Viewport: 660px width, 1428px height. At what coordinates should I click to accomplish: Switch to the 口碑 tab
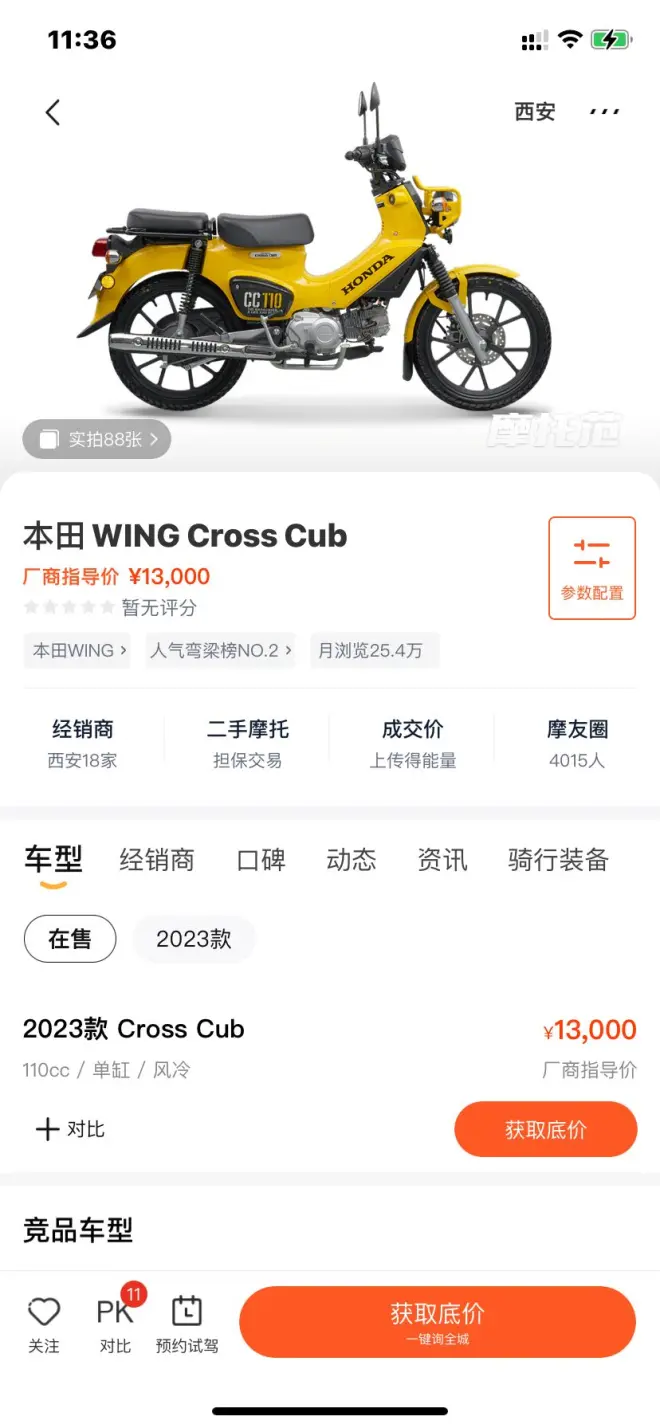click(261, 859)
